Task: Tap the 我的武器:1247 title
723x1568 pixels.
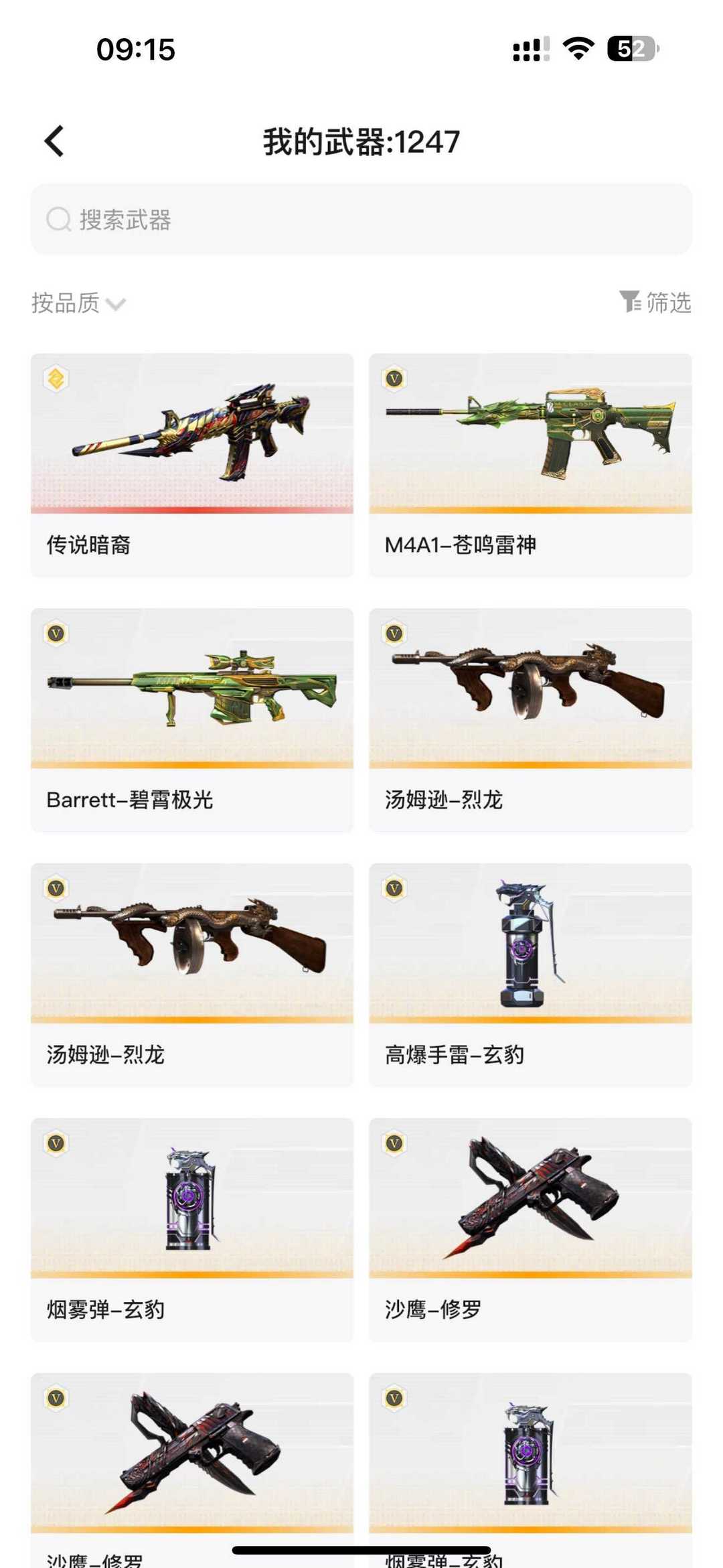Action: click(x=361, y=141)
